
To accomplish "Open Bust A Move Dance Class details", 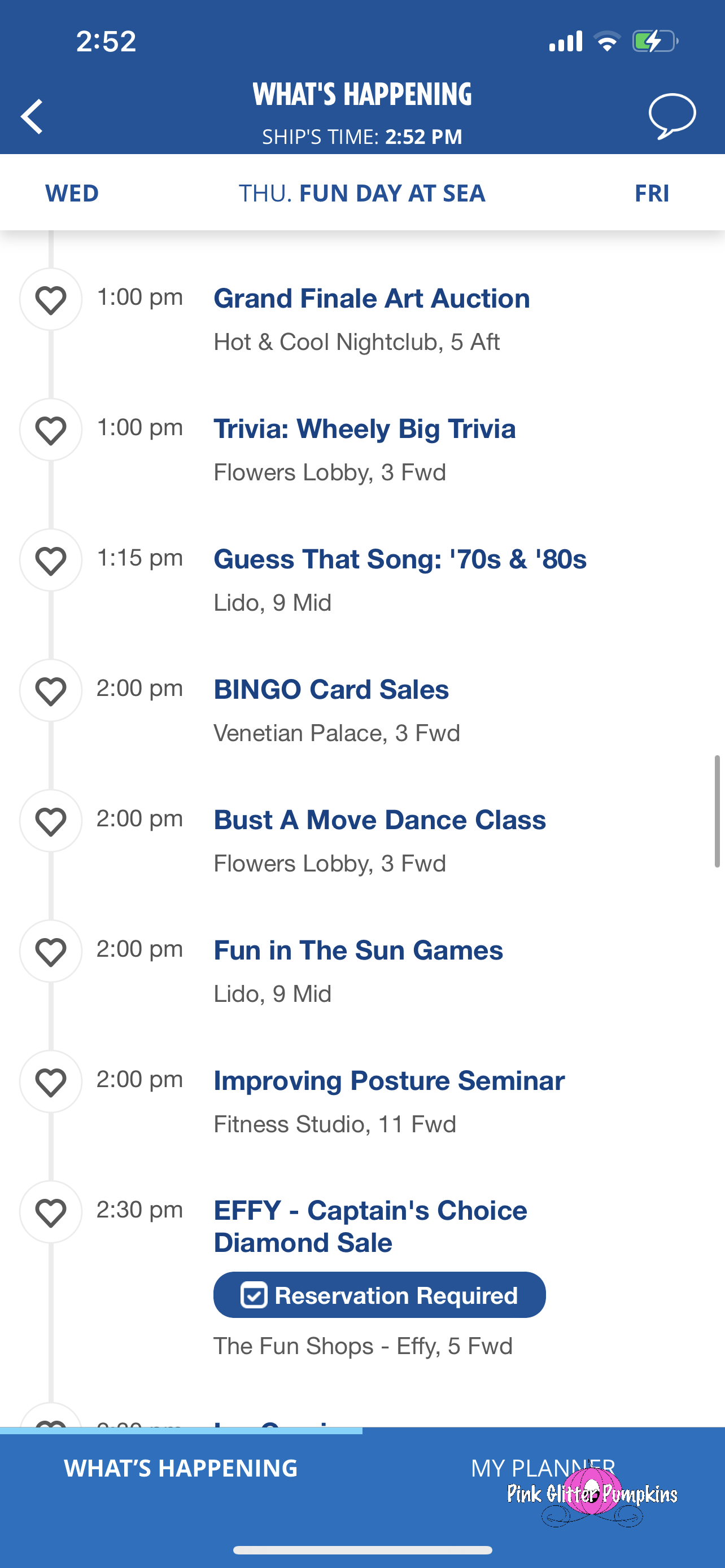I will point(379,820).
